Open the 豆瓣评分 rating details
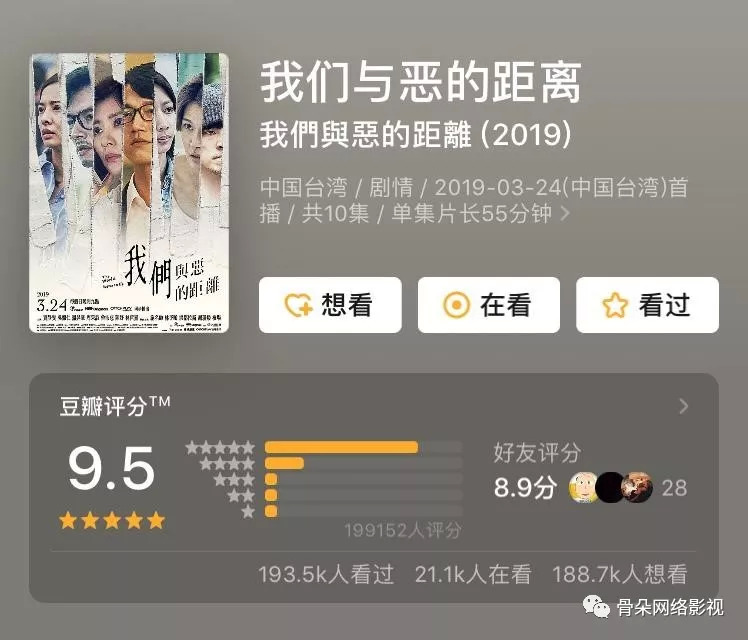Image resolution: width=748 pixels, height=640 pixels. pos(684,406)
